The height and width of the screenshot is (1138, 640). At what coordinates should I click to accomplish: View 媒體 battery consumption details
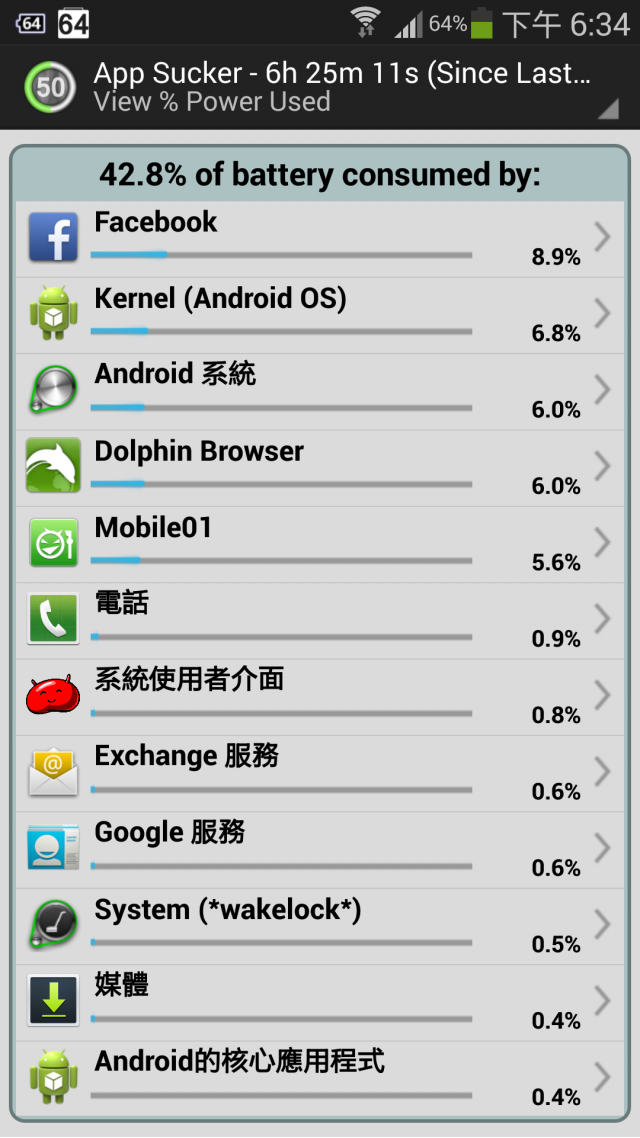pyautogui.click(x=320, y=1002)
